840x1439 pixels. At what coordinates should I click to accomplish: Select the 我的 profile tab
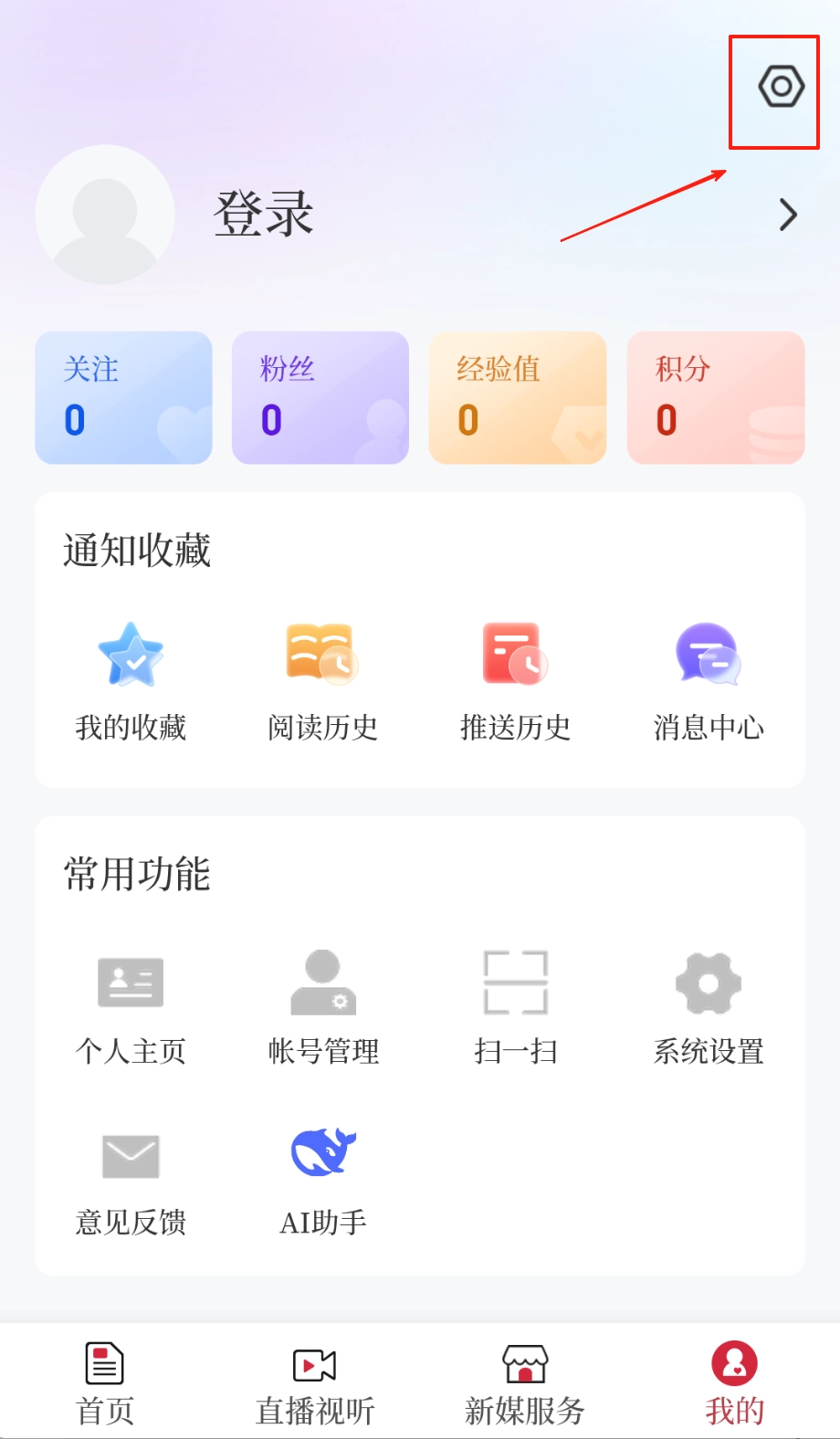pos(734,1383)
